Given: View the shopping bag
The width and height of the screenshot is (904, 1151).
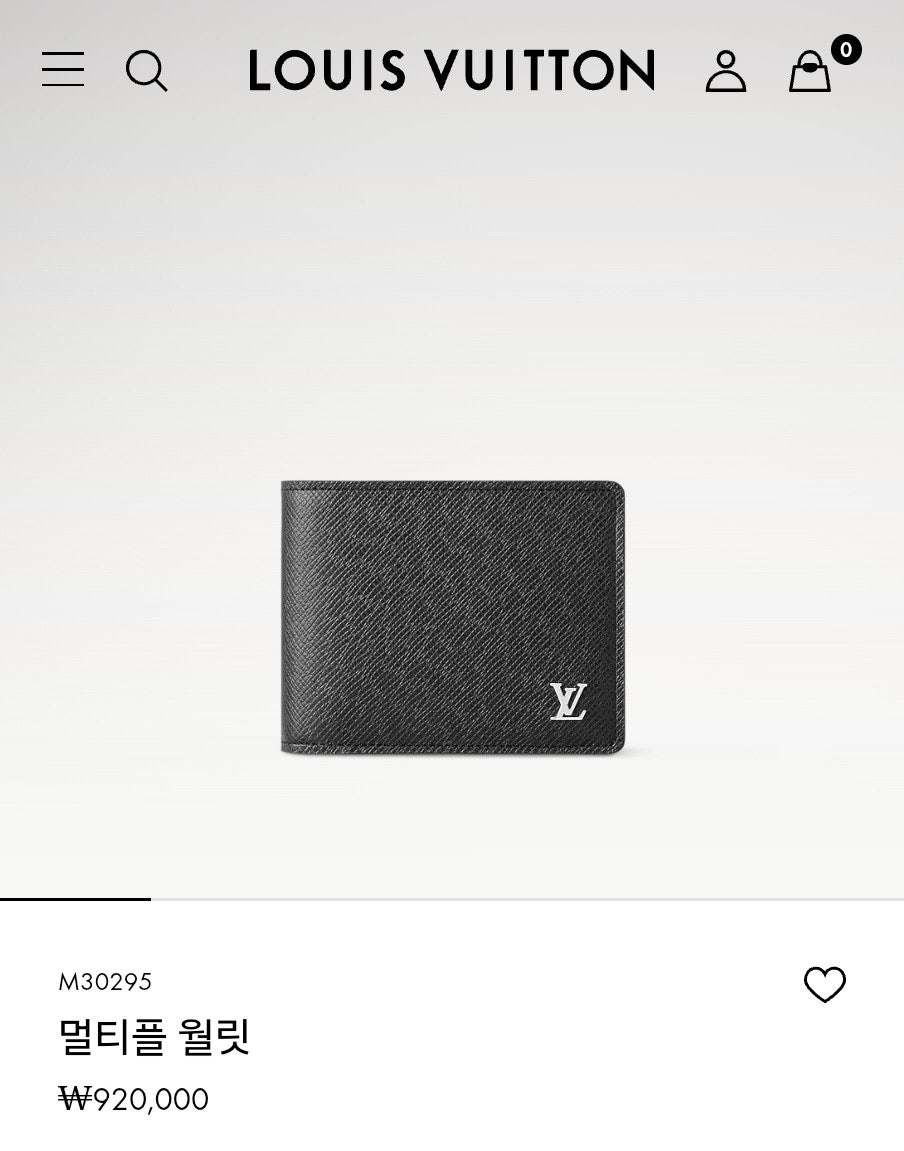Looking at the screenshot, I should tap(810, 71).
